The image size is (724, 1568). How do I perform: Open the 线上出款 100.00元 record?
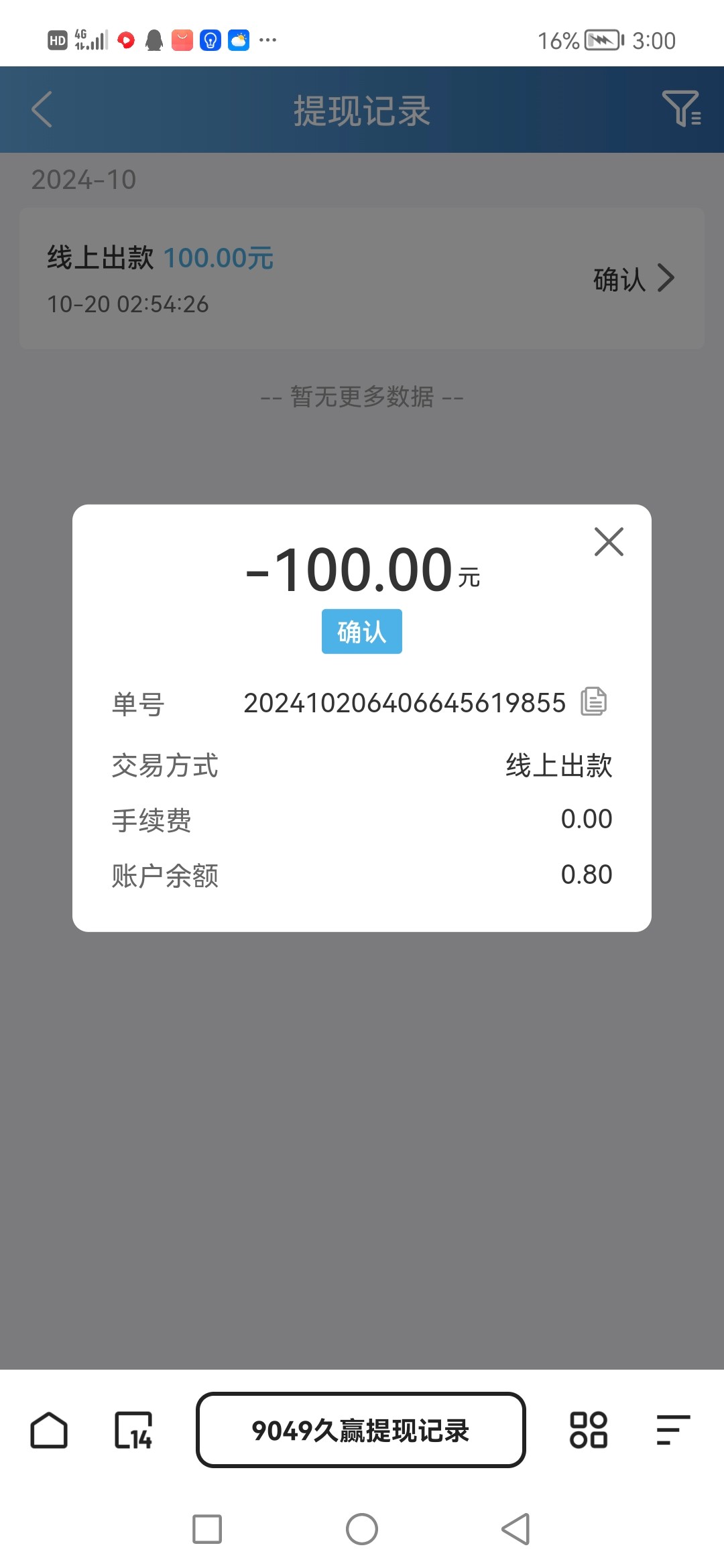(x=362, y=279)
